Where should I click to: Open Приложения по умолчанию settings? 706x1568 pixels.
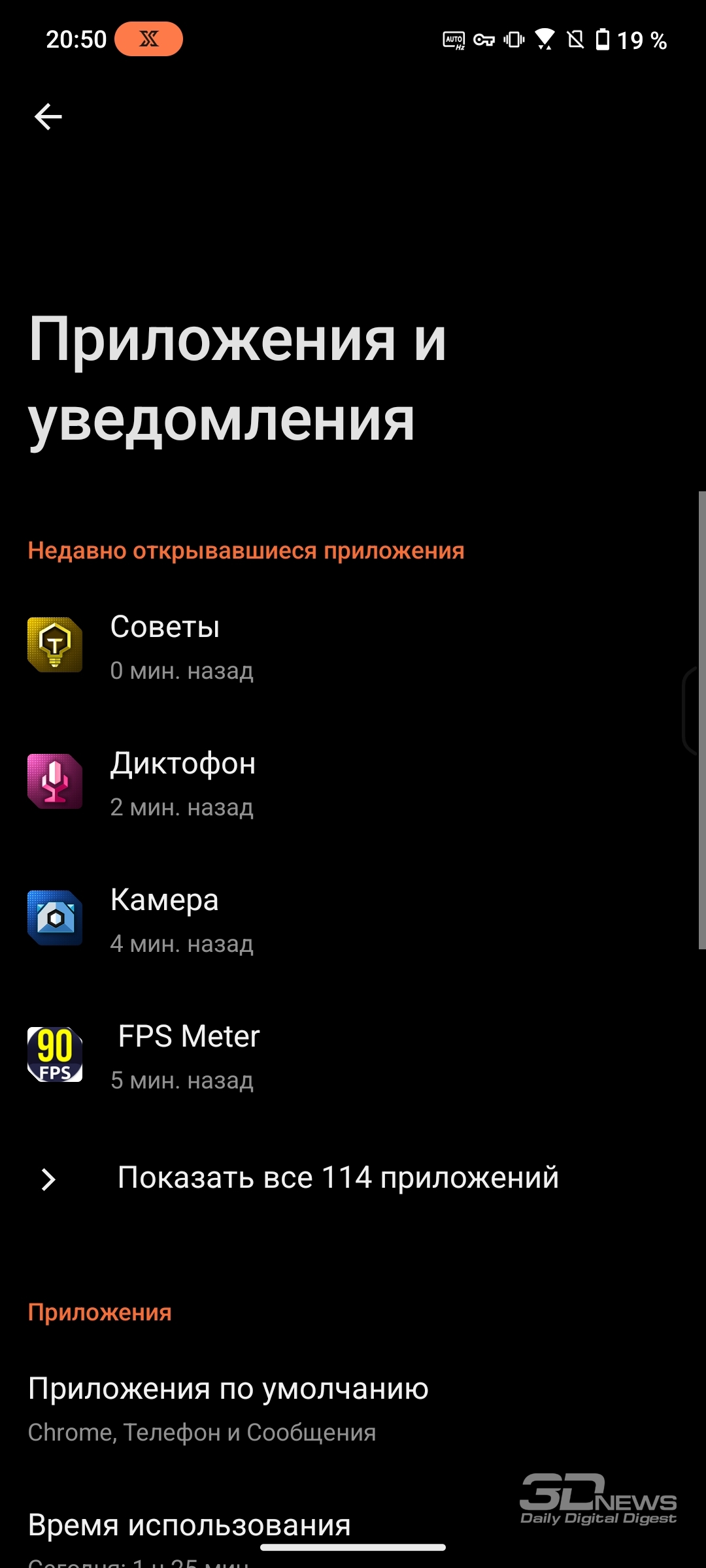353,1409
